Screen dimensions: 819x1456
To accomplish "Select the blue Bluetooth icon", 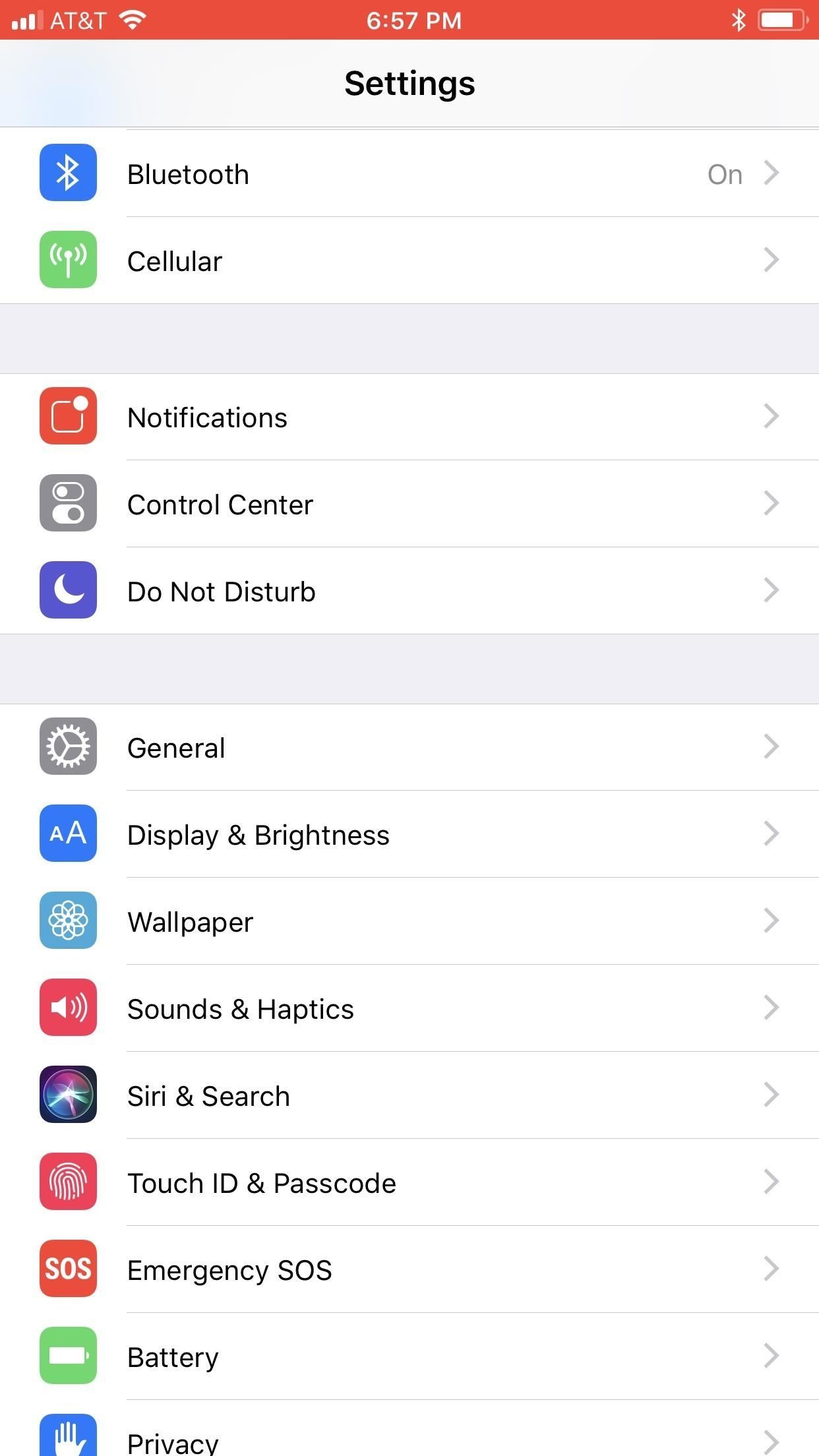I will [x=68, y=173].
